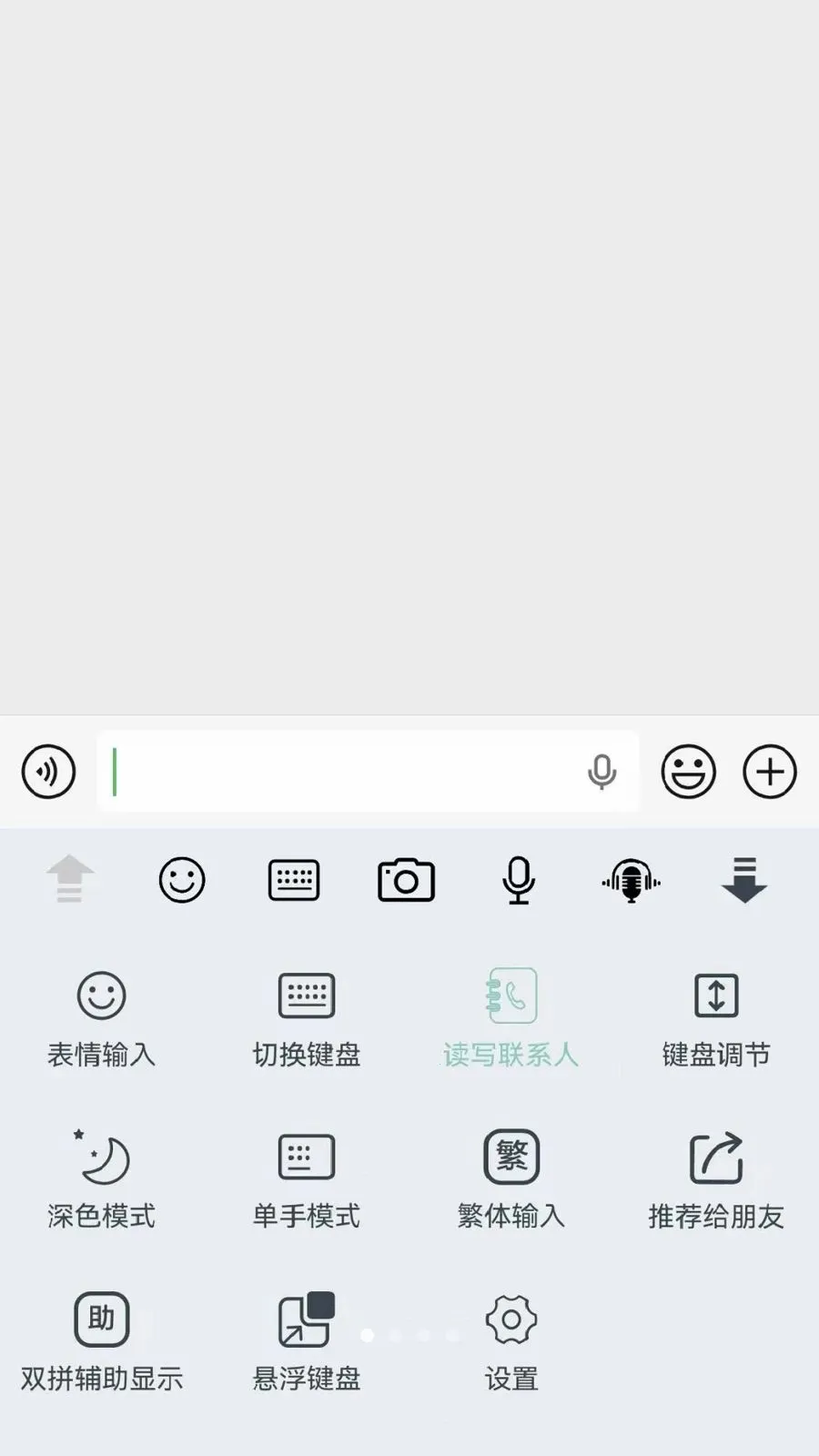Enable 繁体输入 traditional Chinese input
The width and height of the screenshot is (819, 1456).
click(x=511, y=1178)
